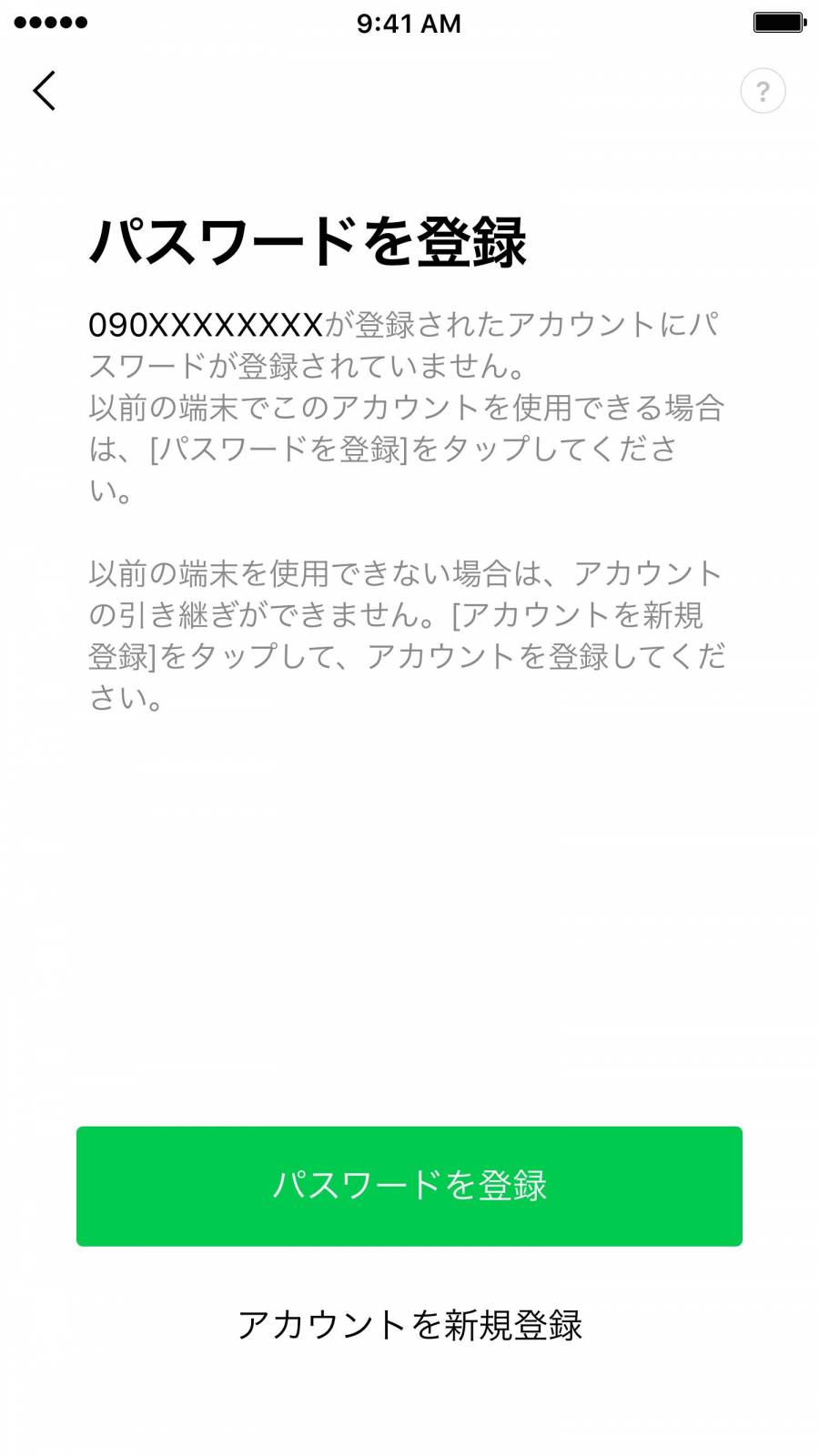Go back using the top-left arrow
Image resolution: width=819 pixels, height=1456 pixels.
tap(45, 91)
